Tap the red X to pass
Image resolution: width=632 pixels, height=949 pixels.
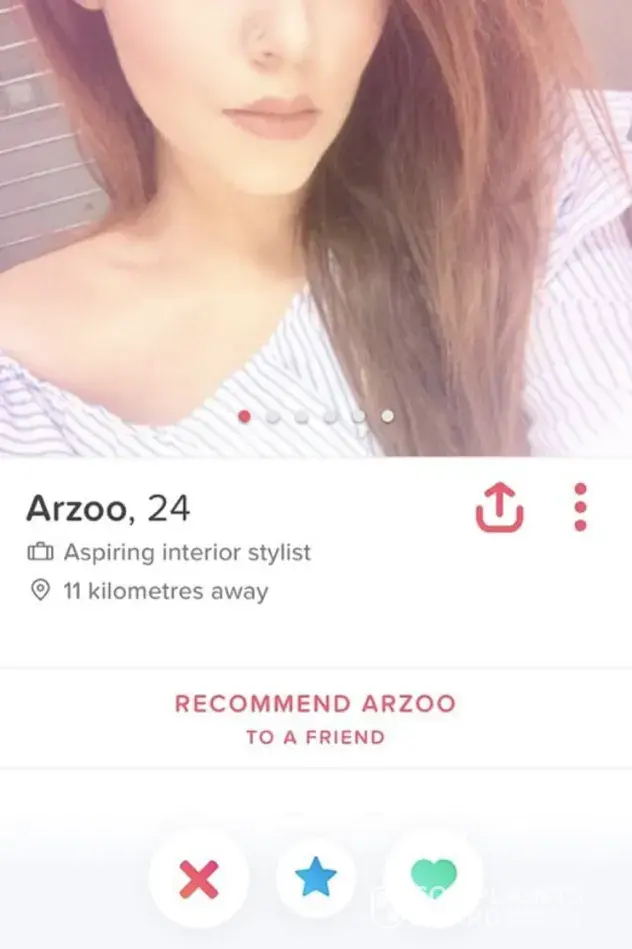(x=198, y=879)
